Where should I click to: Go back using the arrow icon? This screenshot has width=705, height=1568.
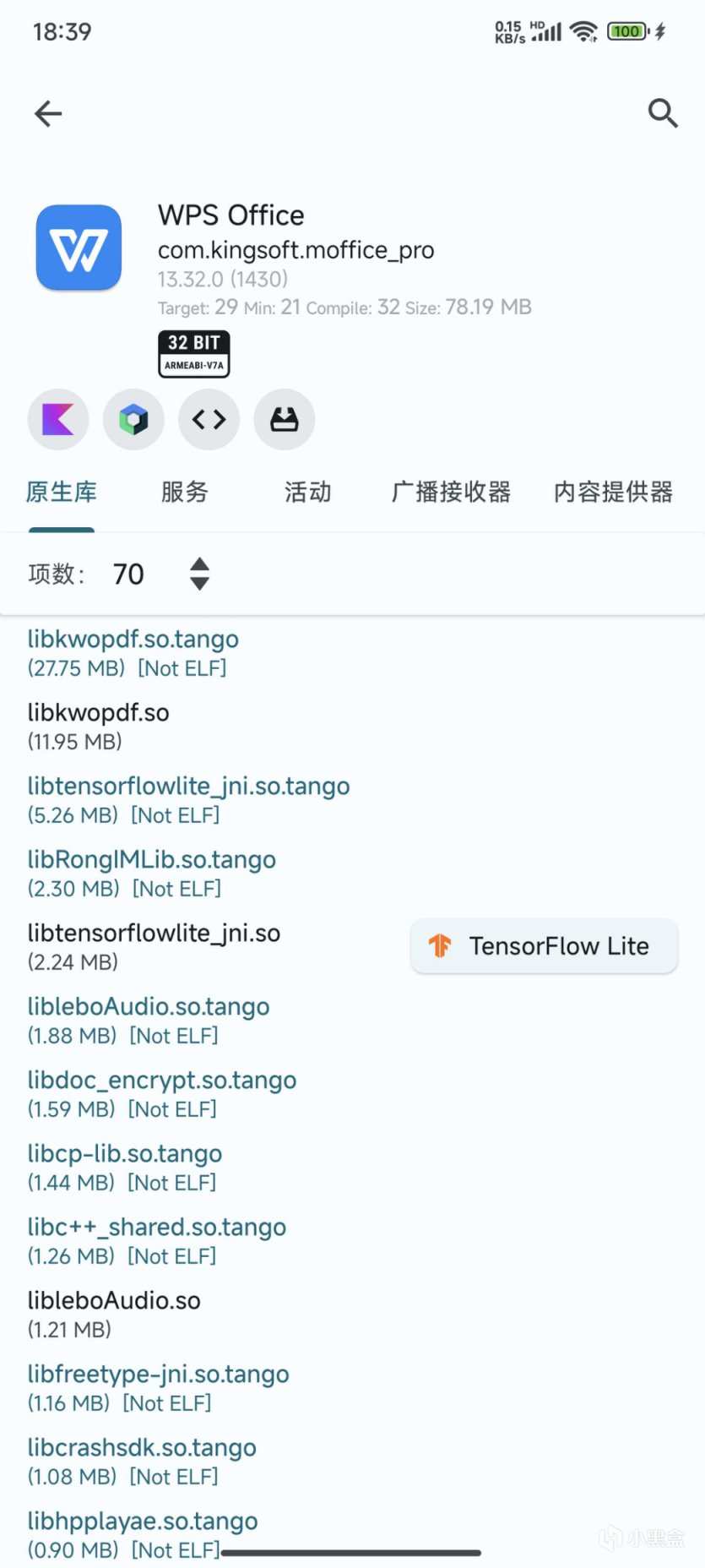tap(48, 113)
